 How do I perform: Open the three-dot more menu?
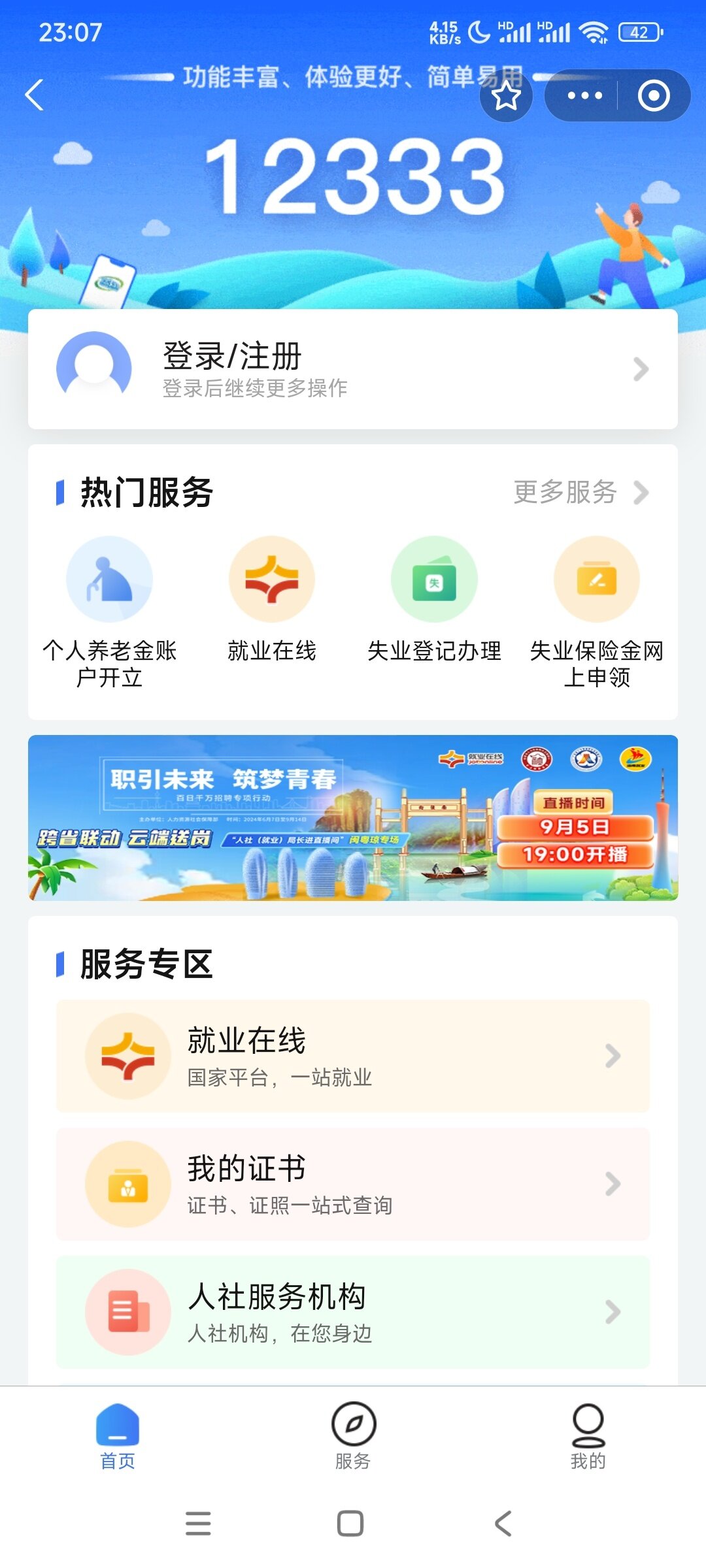point(584,96)
